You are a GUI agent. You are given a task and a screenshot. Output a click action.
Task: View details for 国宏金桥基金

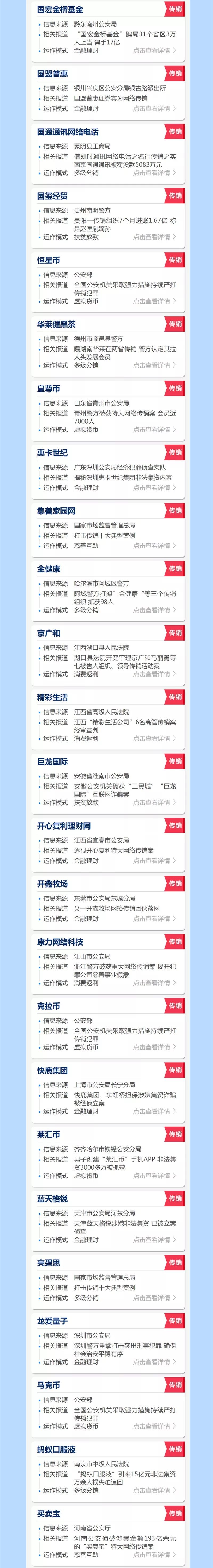pyautogui.click(x=154, y=51)
